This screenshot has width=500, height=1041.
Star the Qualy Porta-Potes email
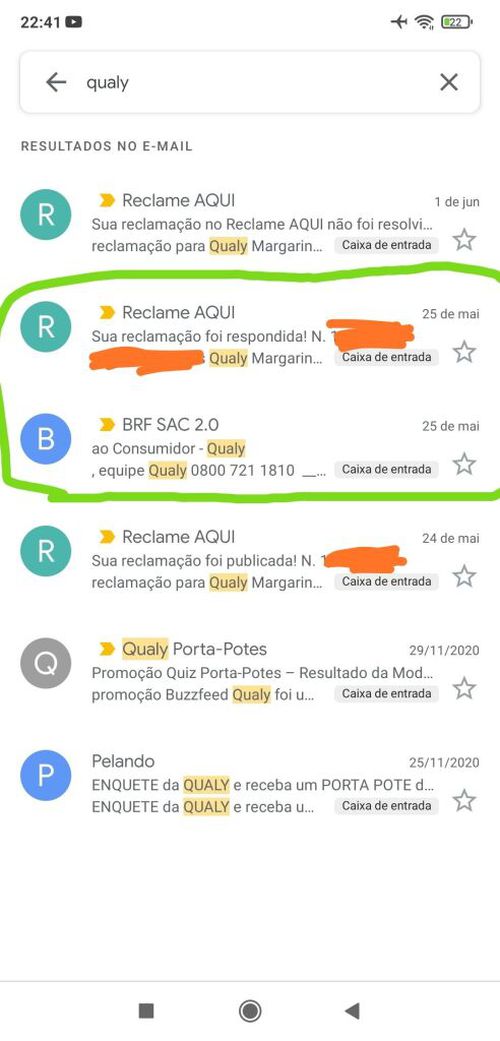click(x=464, y=688)
